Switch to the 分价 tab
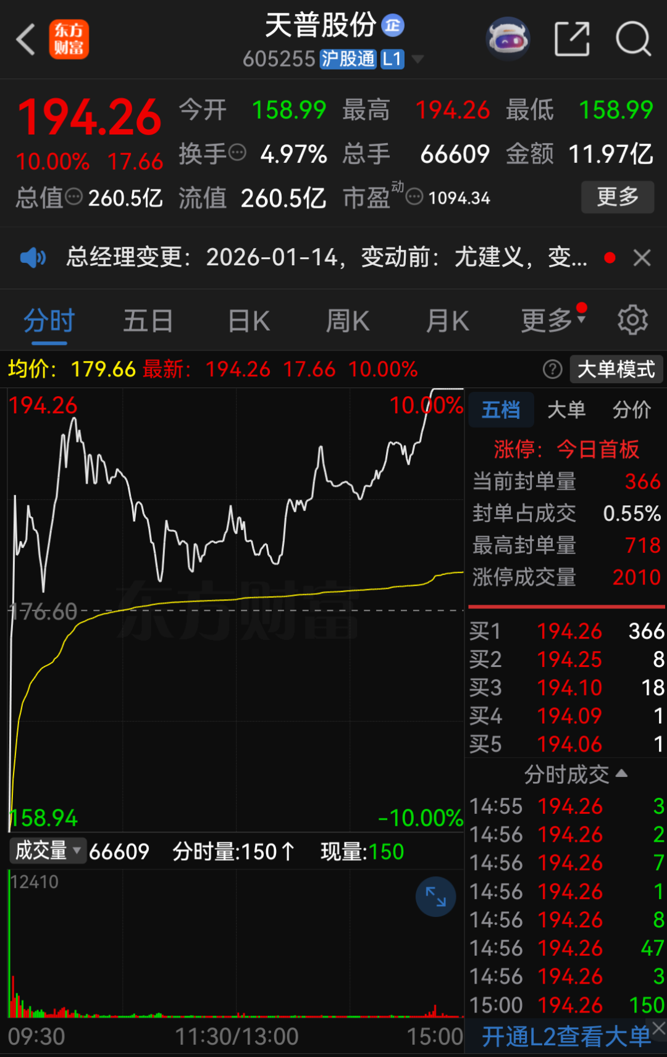 [632, 409]
